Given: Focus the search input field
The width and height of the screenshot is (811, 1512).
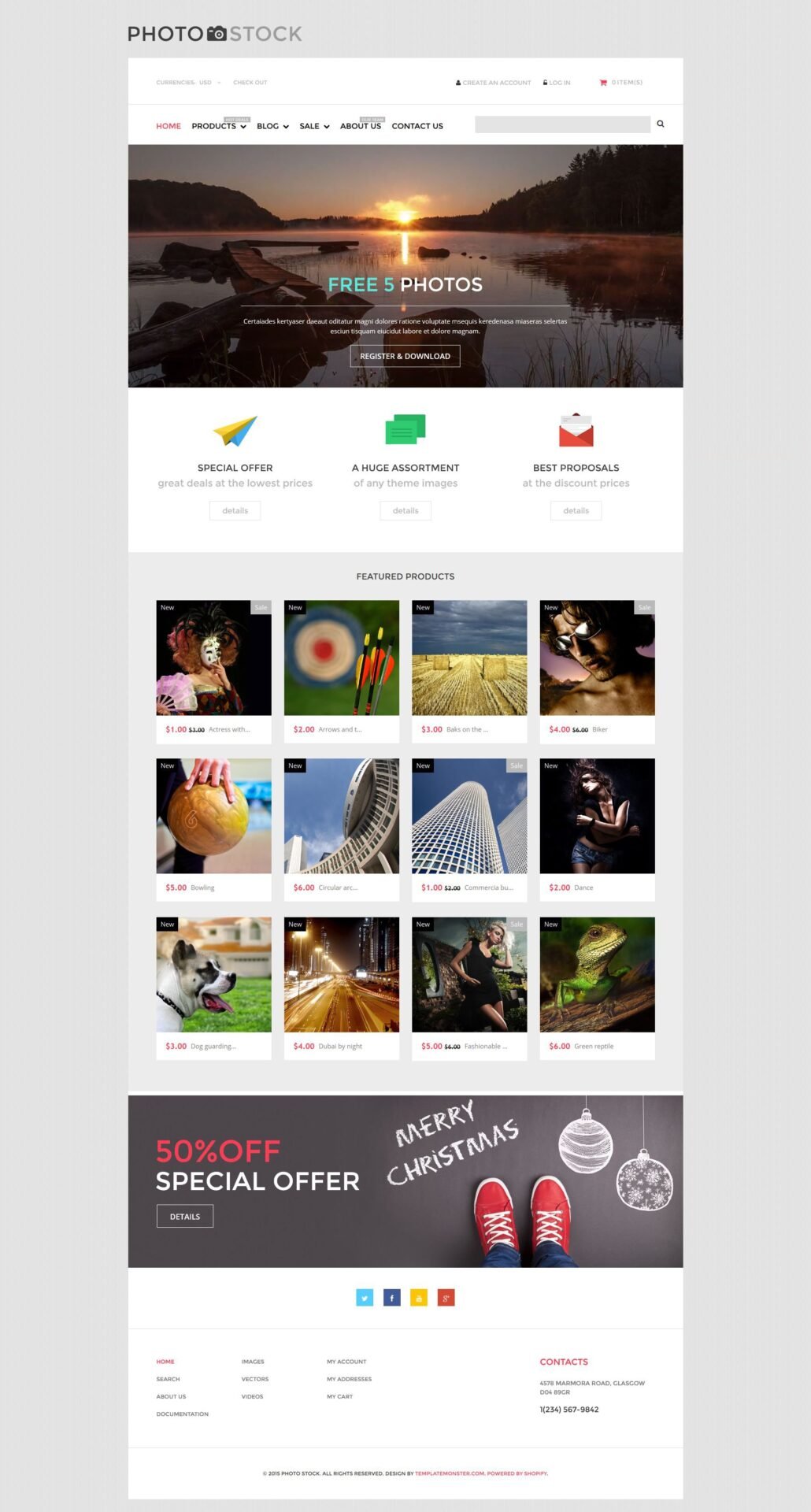Looking at the screenshot, I should tap(562, 124).
